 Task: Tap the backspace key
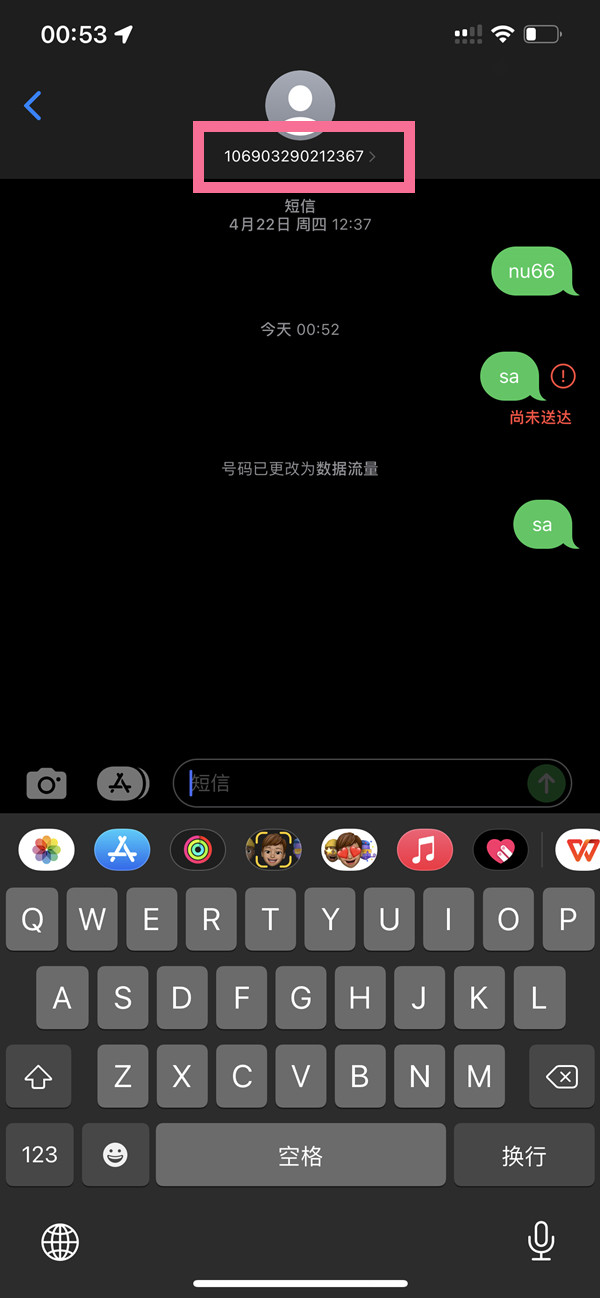point(561,1076)
